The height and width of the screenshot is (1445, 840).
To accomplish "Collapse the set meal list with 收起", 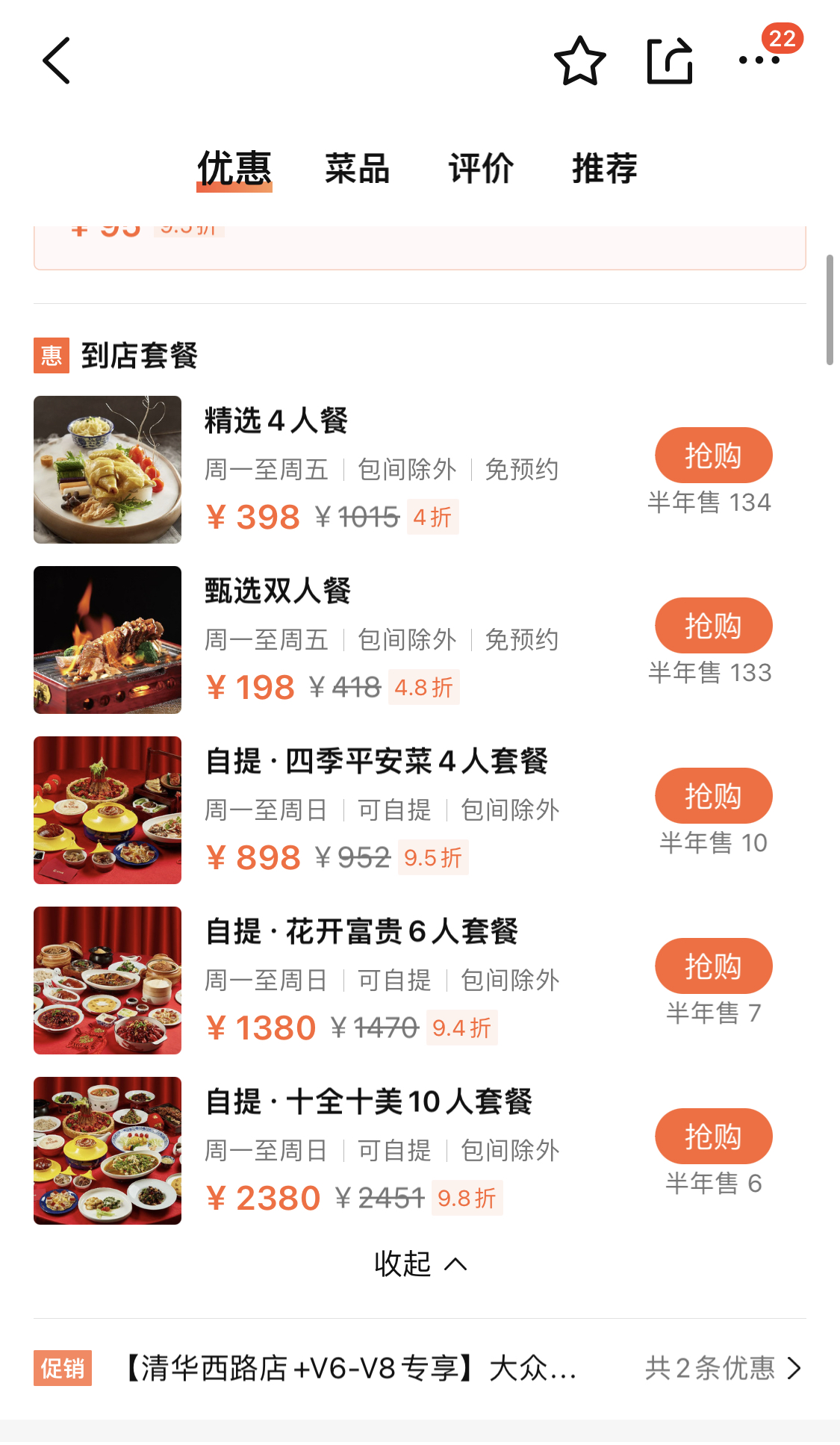I will pyautogui.click(x=420, y=1264).
